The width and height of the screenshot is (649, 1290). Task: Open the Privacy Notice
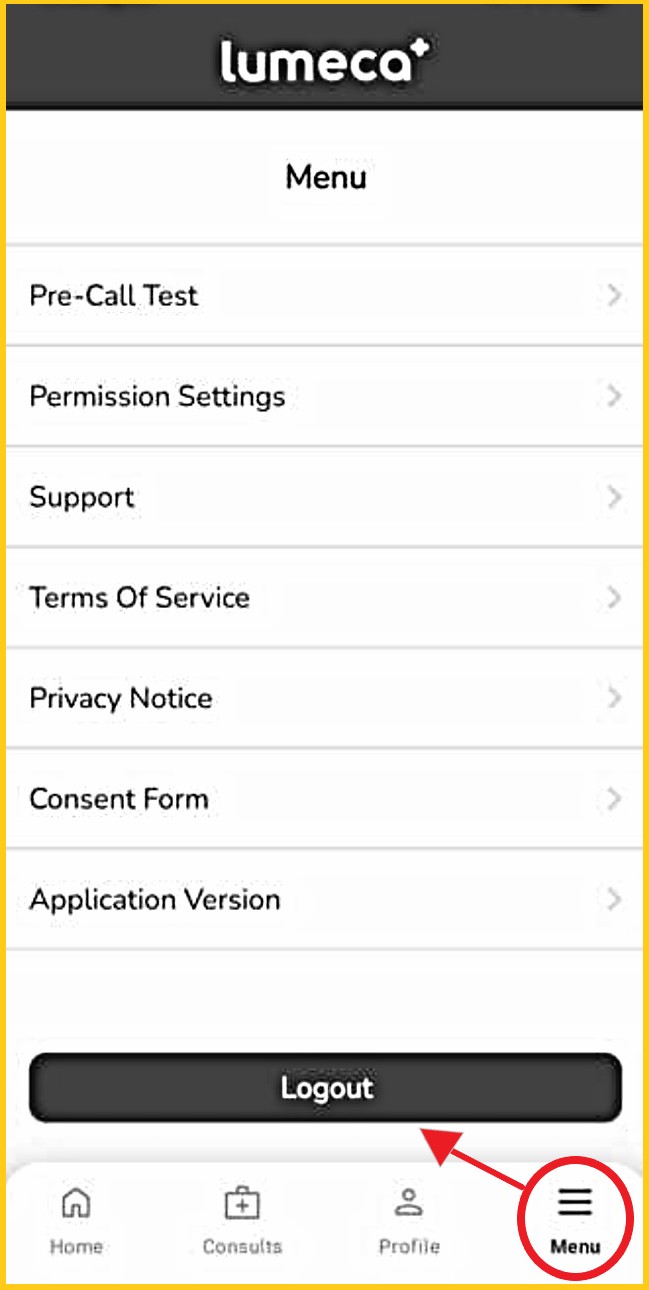click(x=324, y=698)
